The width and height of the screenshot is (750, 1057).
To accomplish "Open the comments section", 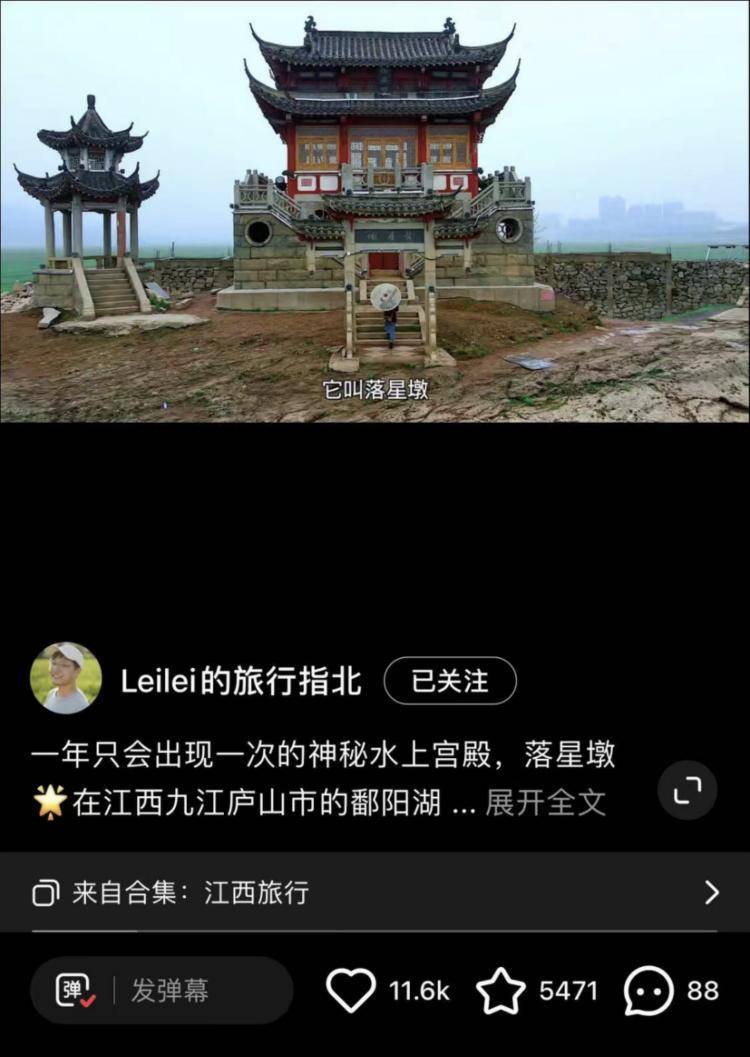I will pos(649,990).
